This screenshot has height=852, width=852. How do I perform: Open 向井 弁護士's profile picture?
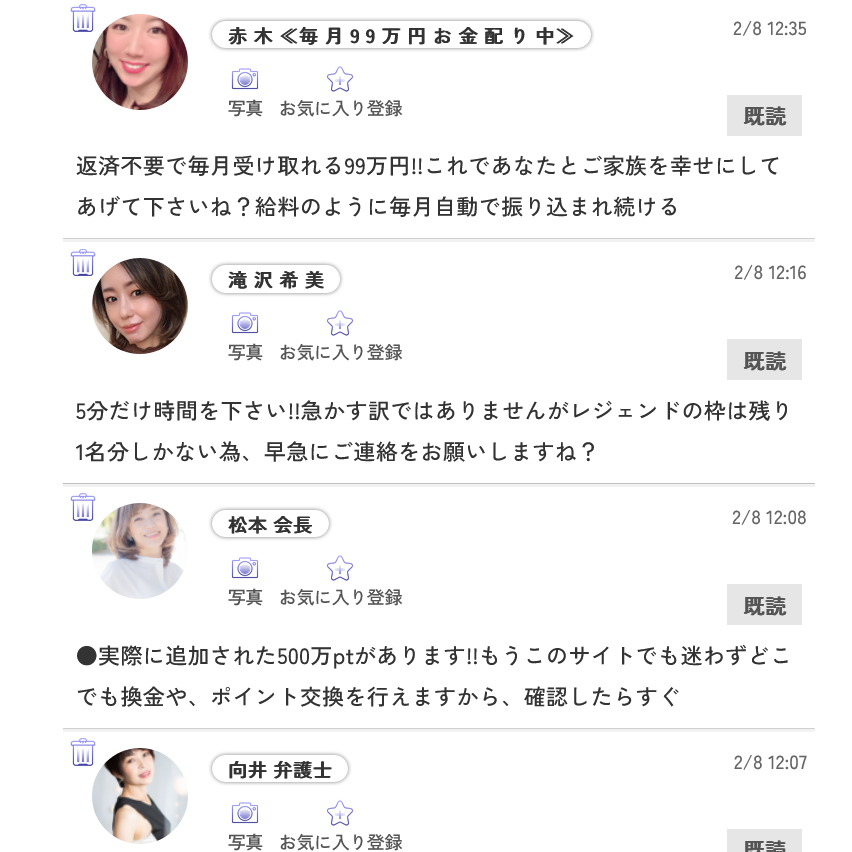[x=139, y=796]
